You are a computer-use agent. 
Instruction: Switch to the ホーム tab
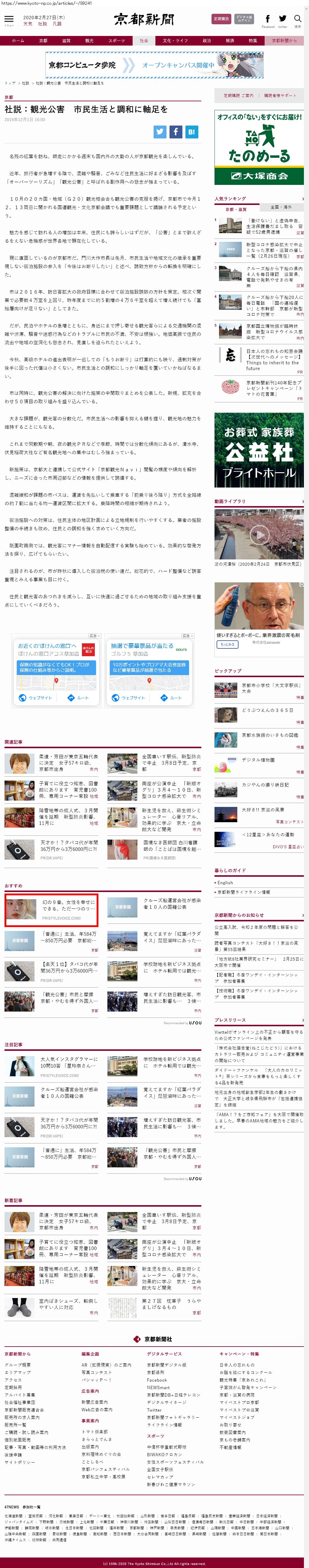(x=18, y=41)
